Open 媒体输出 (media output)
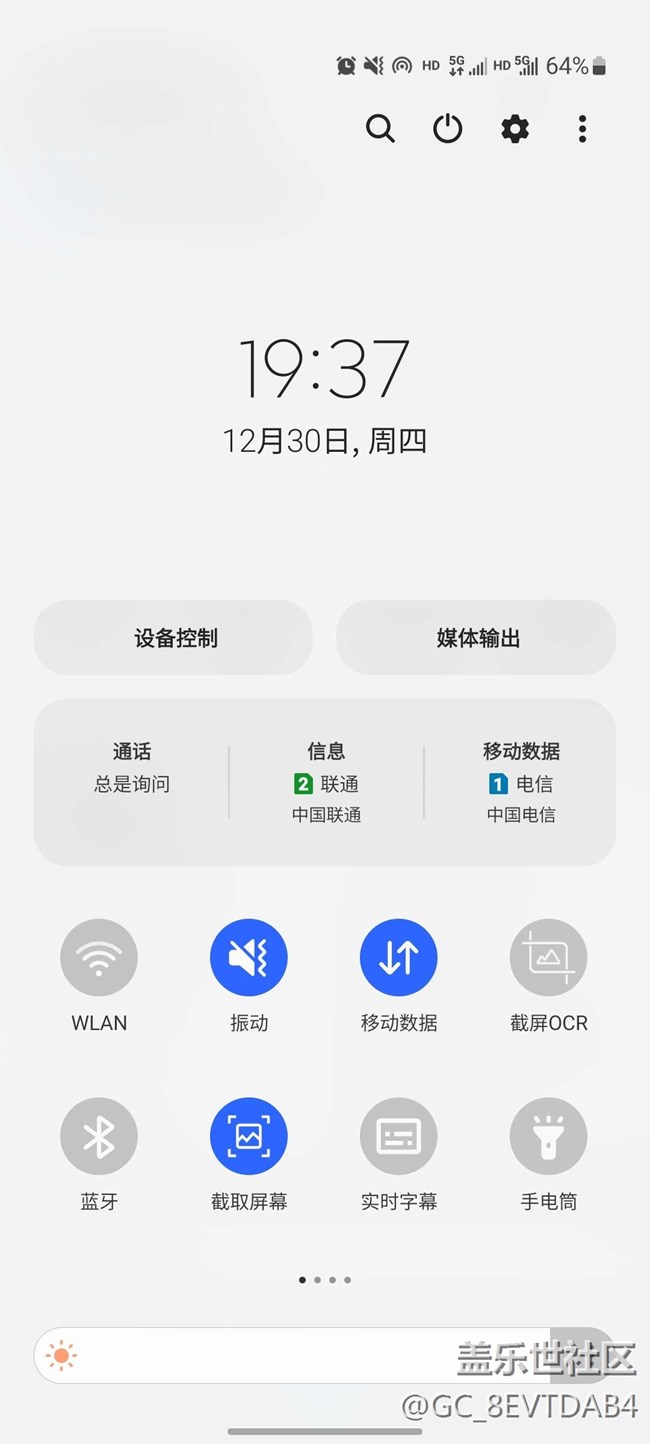Viewport: 650px width, 1444px height. coord(477,638)
